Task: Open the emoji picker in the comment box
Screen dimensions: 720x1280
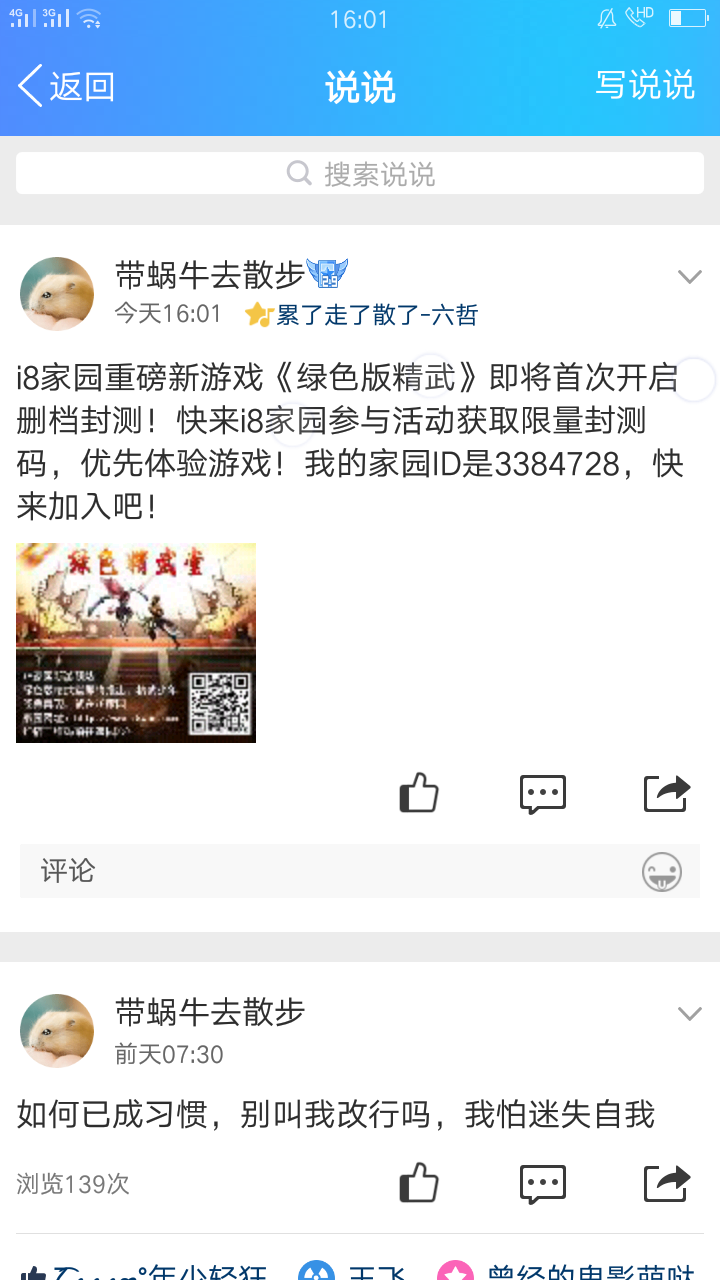Action: coord(662,872)
